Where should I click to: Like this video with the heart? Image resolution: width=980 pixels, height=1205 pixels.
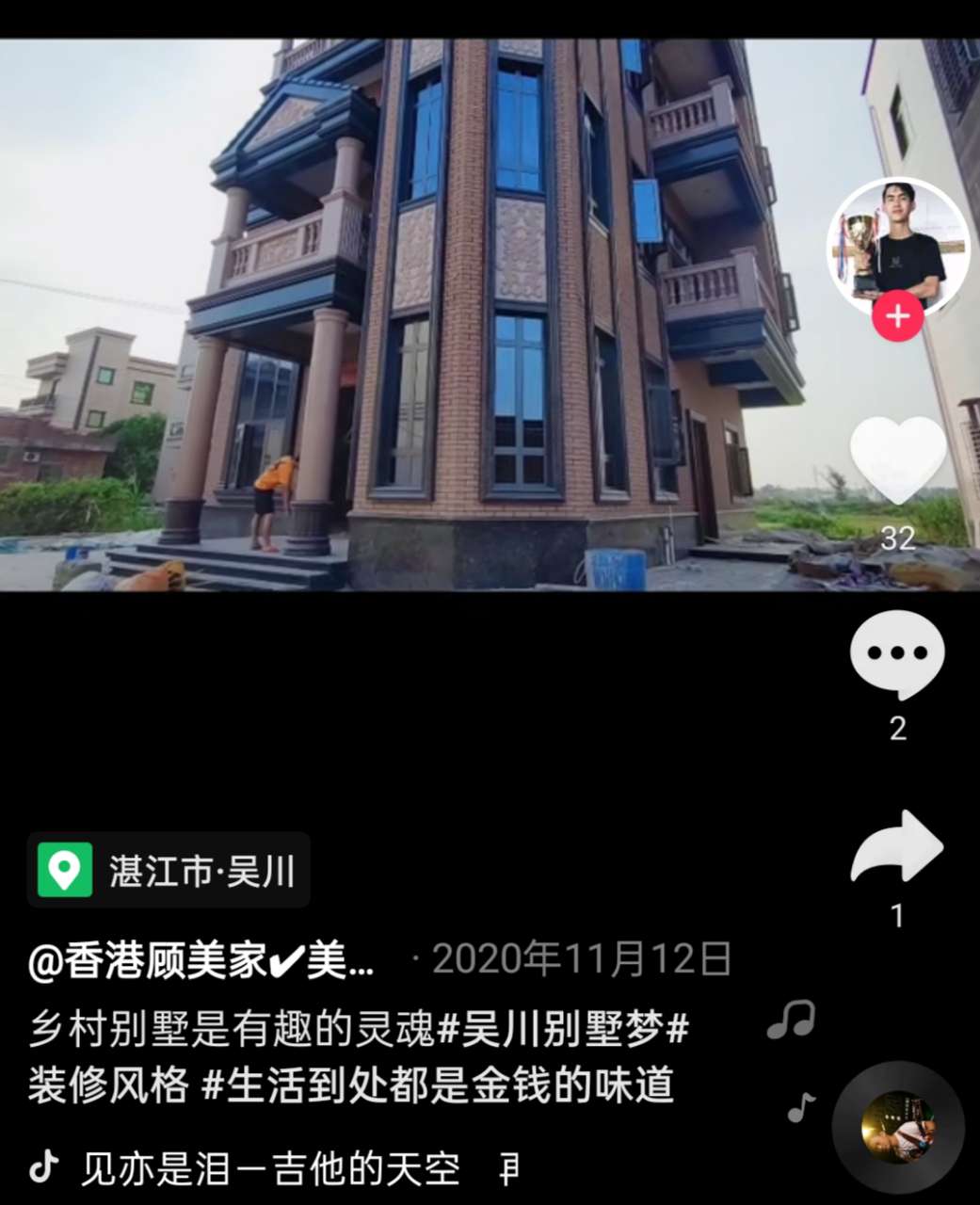[x=897, y=460]
